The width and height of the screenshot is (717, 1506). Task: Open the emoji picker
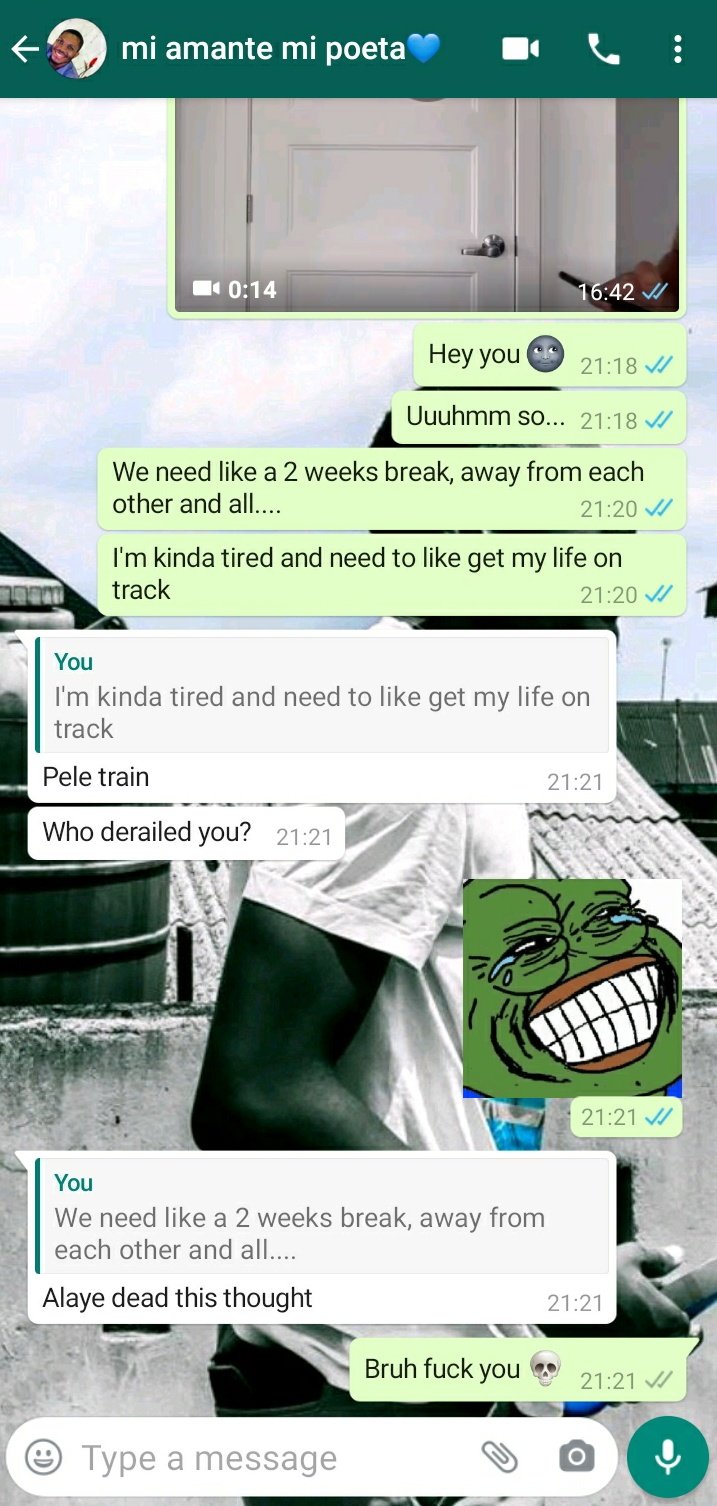(x=43, y=1457)
